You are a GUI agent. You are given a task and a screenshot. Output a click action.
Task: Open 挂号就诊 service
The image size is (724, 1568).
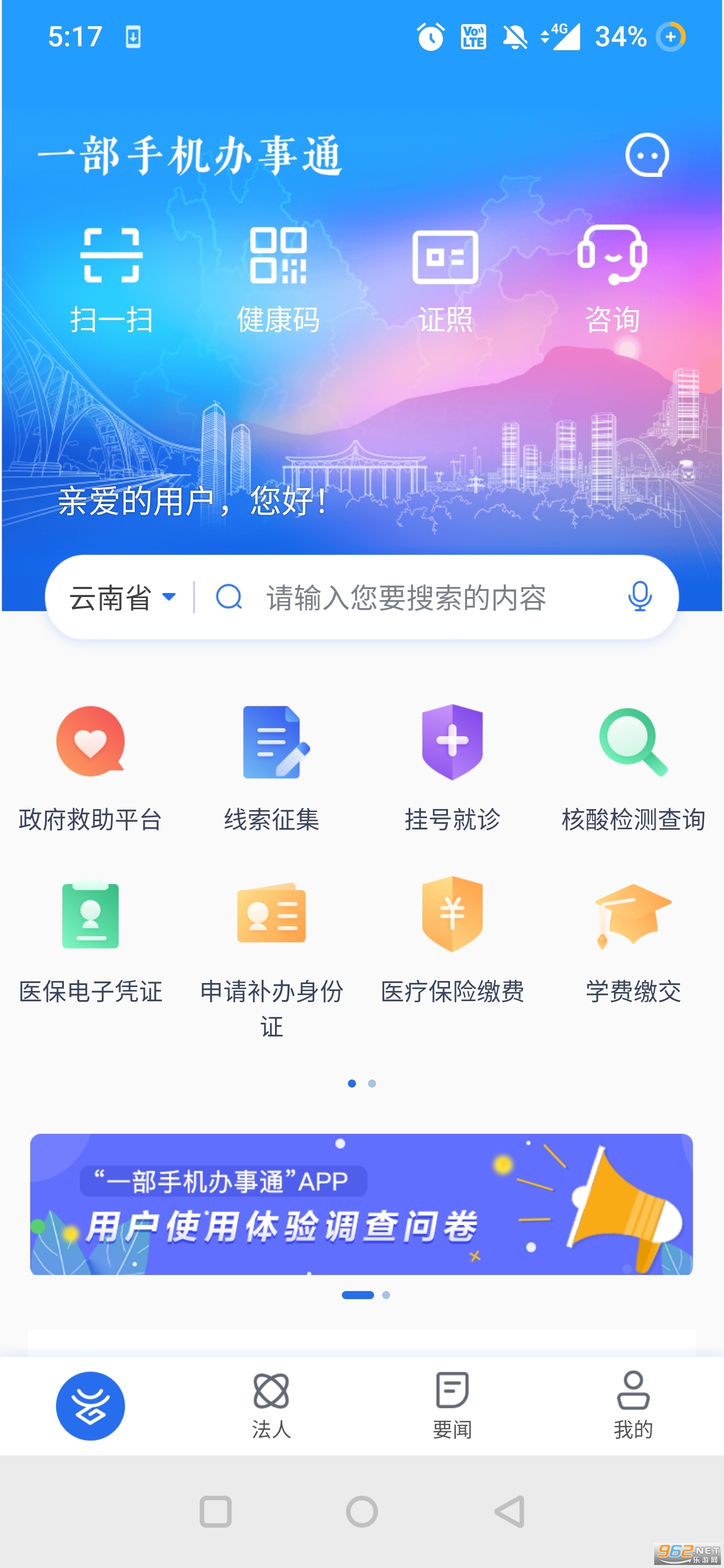tap(452, 767)
